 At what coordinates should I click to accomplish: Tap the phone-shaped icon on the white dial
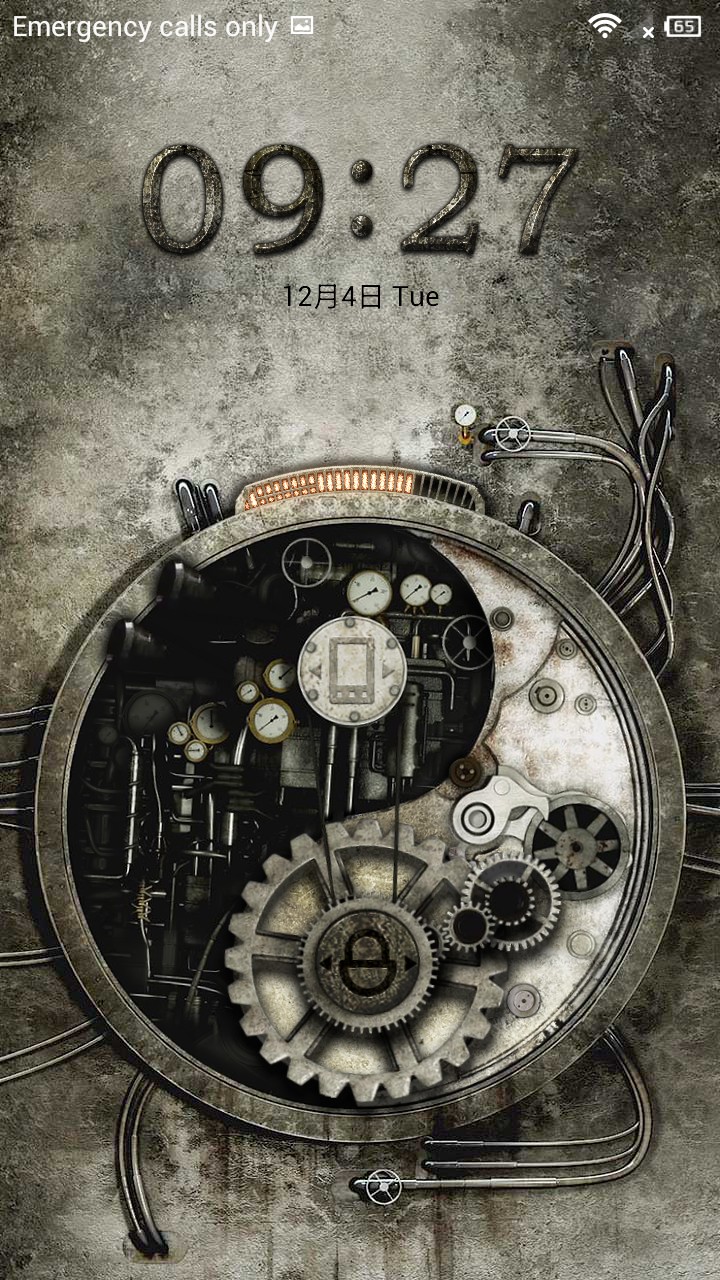352,670
